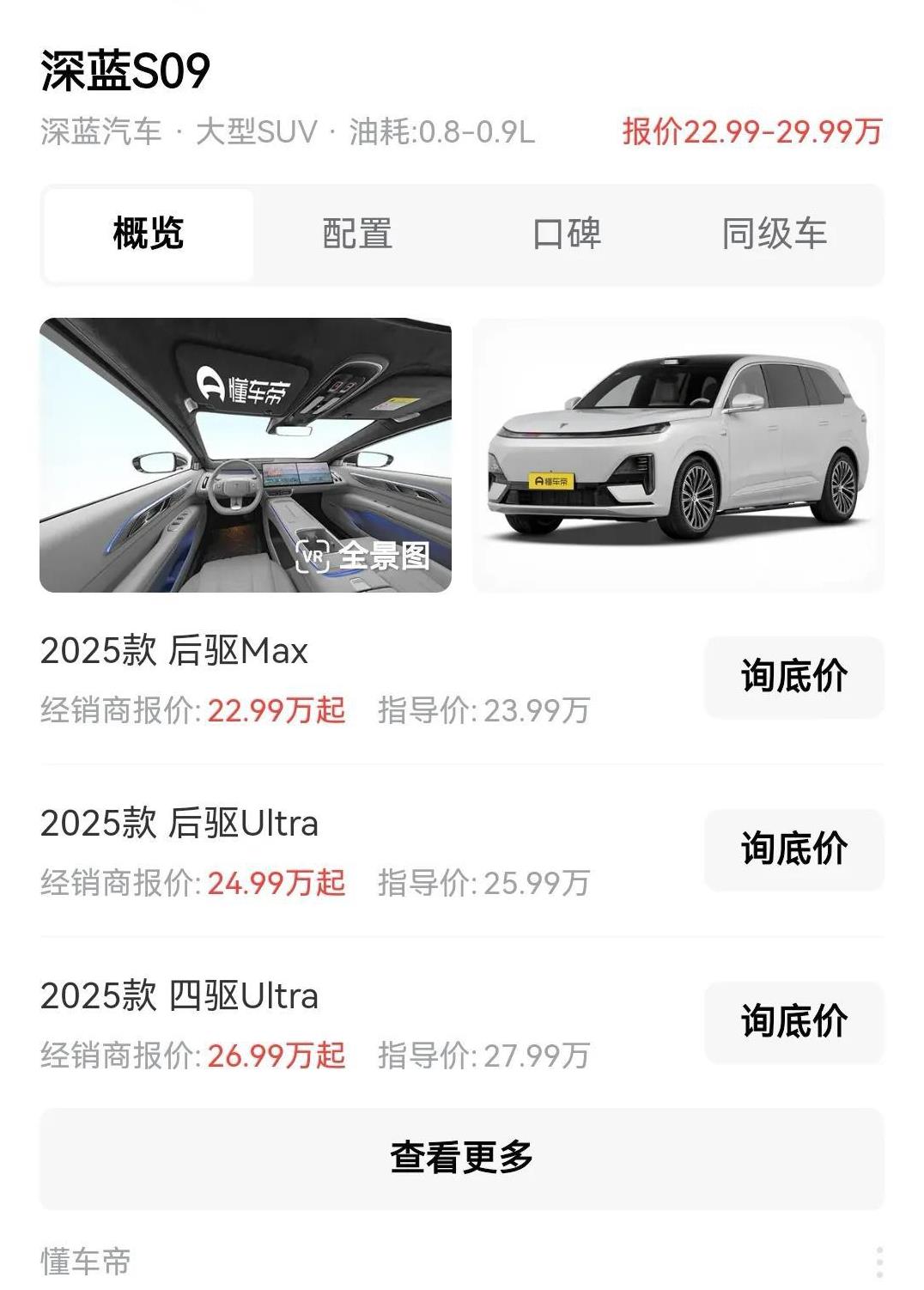The image size is (924, 1290).
Task: Request lowest price for 后驱Ultra
Action: point(793,849)
